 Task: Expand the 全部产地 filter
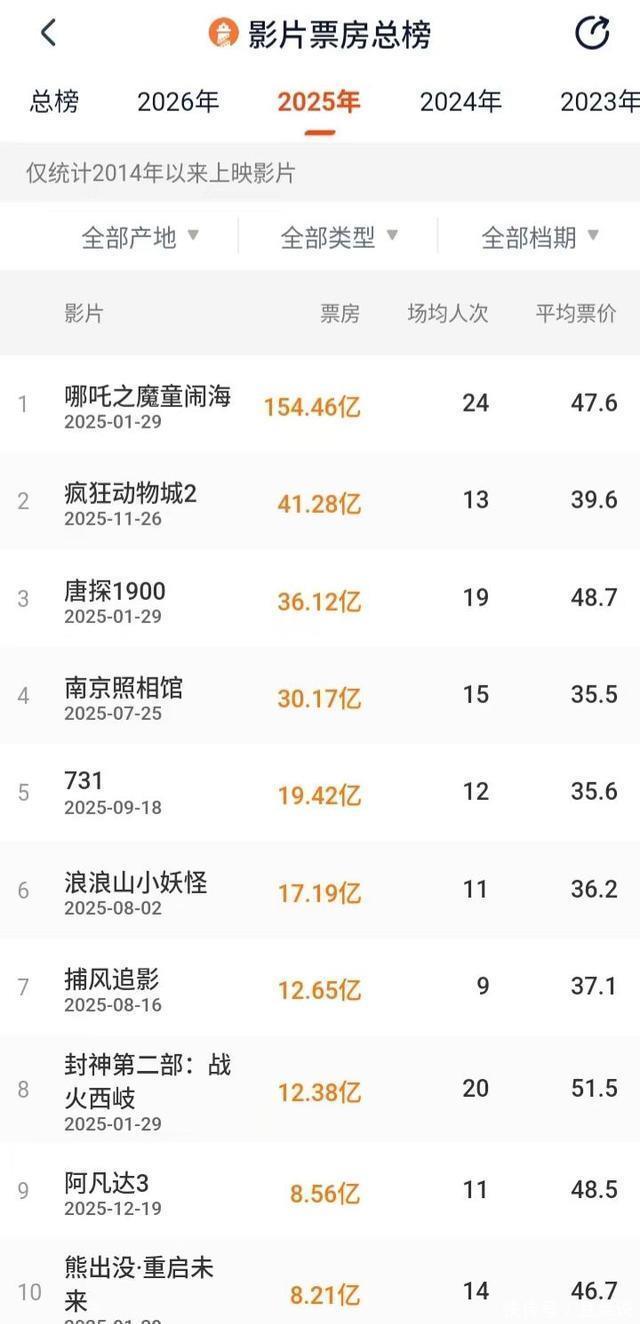(140, 237)
